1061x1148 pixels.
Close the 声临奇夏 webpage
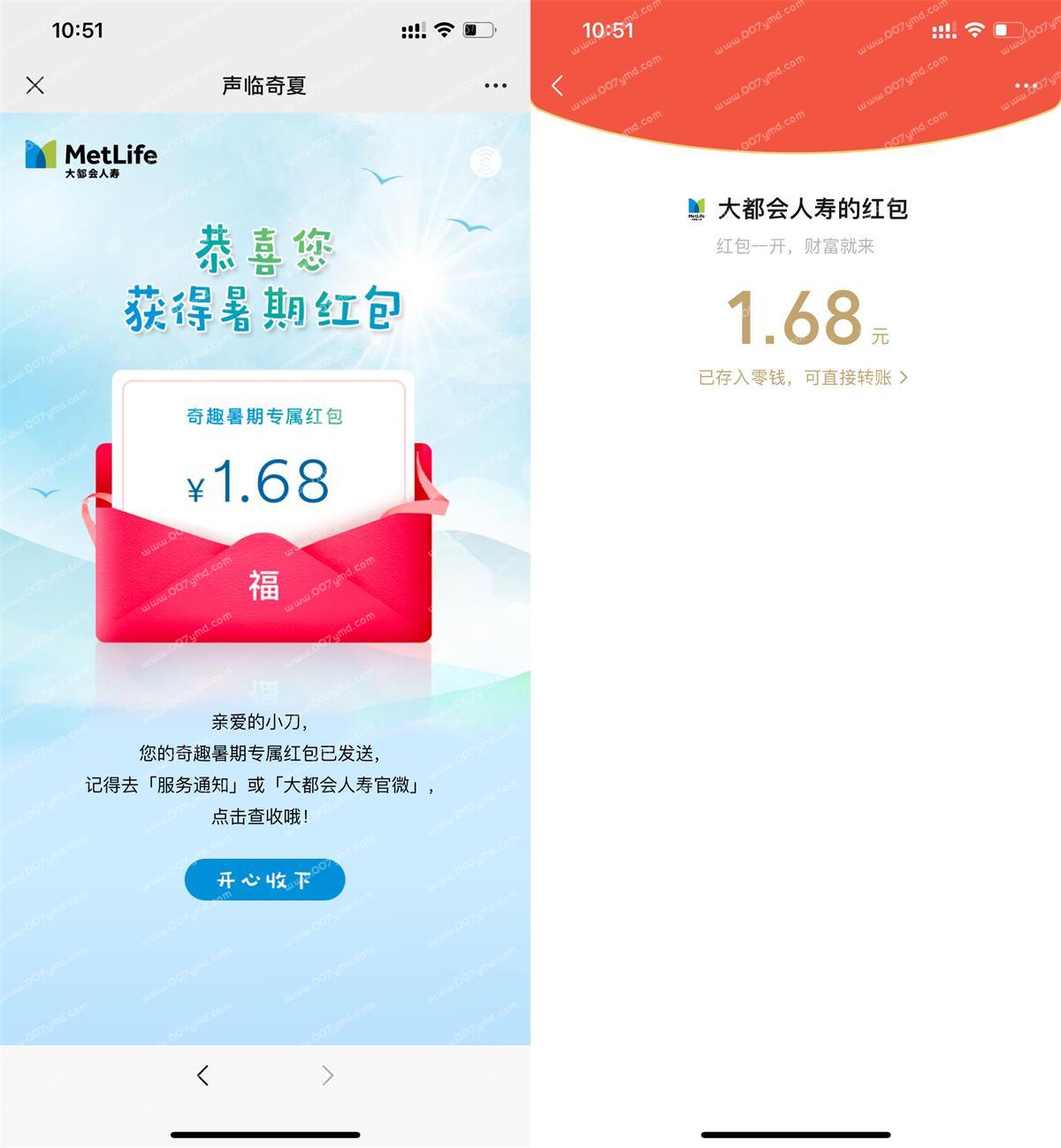(35, 85)
